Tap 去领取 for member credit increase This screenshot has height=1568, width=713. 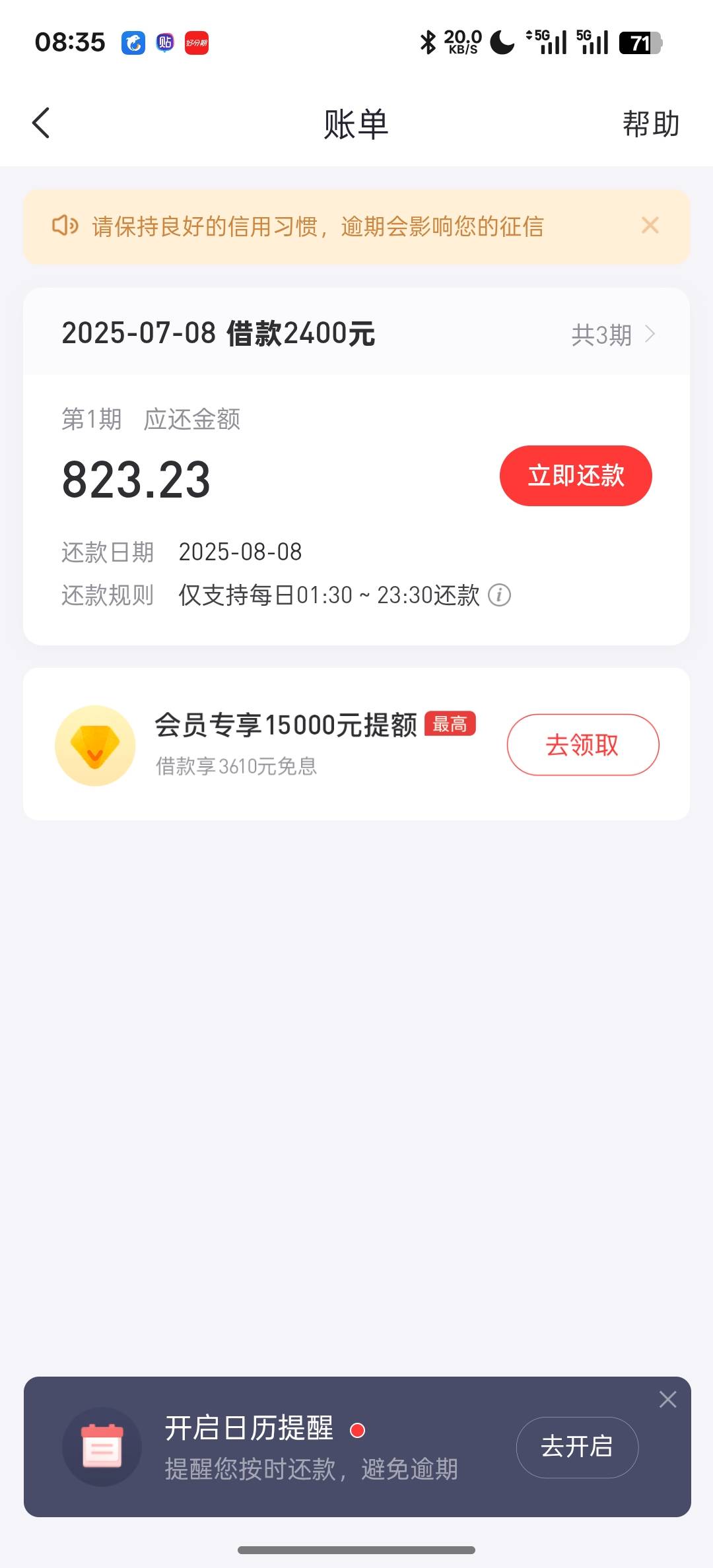(x=583, y=745)
